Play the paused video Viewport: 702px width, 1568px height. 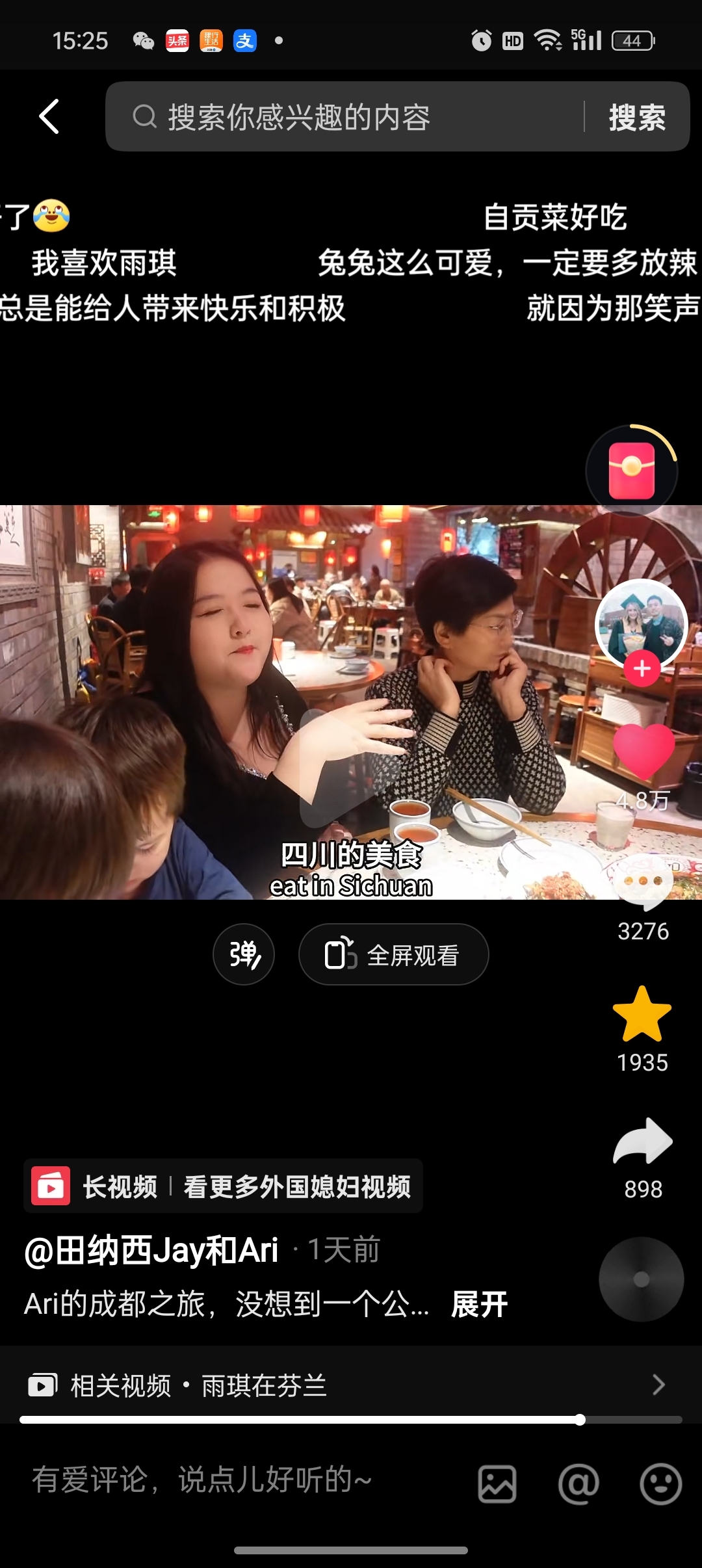(344, 767)
